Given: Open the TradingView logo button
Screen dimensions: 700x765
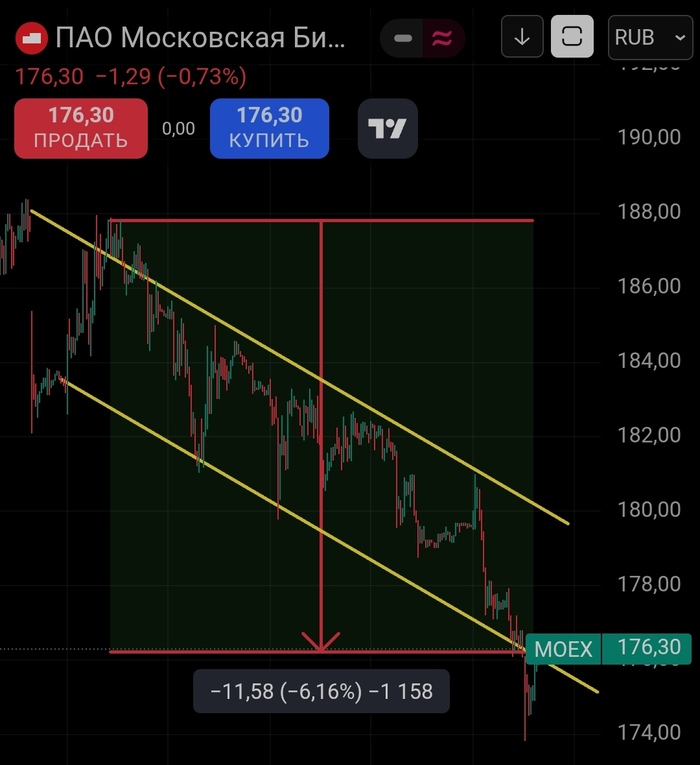Looking at the screenshot, I should (x=388, y=128).
